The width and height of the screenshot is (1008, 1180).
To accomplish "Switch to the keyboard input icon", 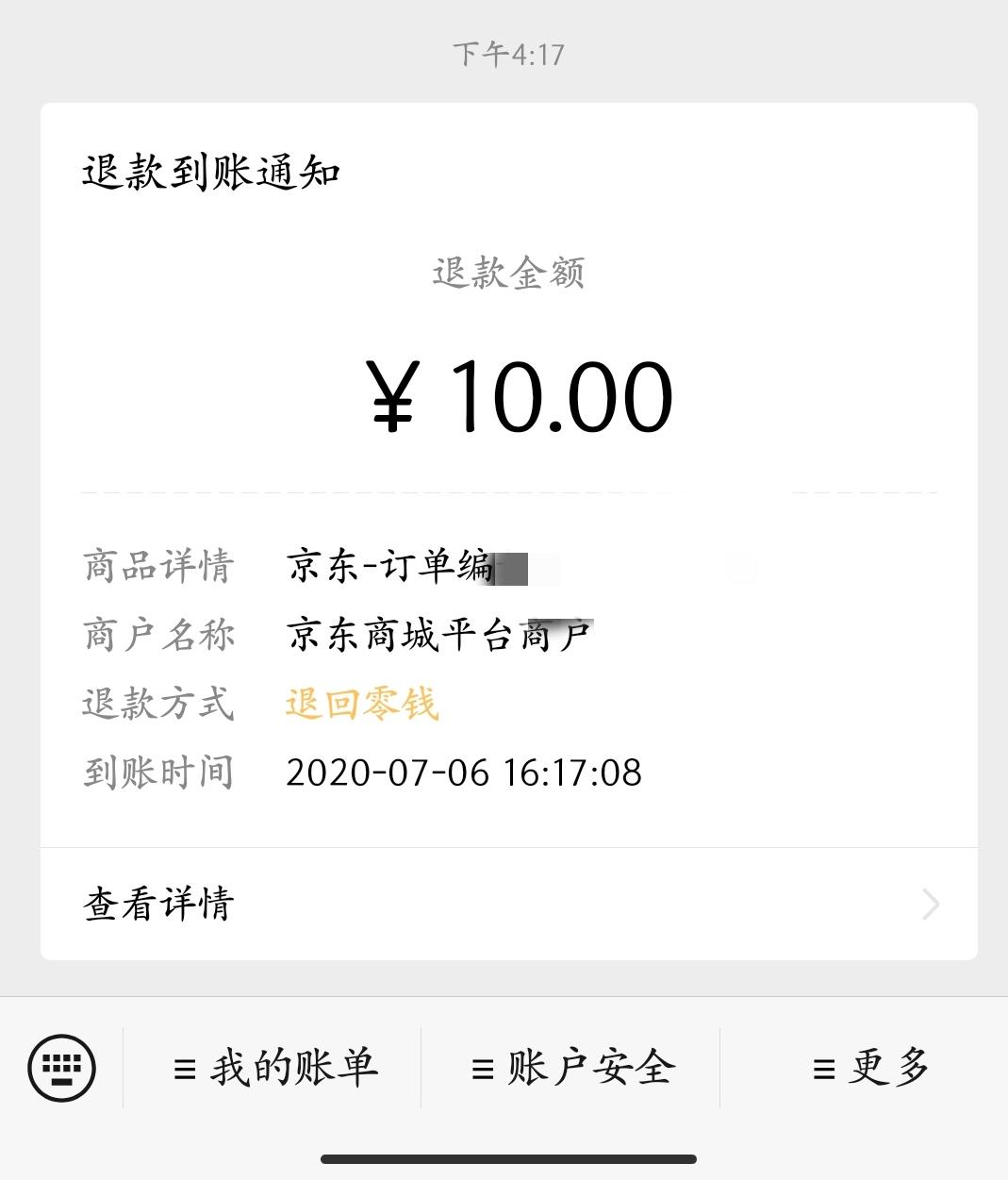I will (62, 1068).
